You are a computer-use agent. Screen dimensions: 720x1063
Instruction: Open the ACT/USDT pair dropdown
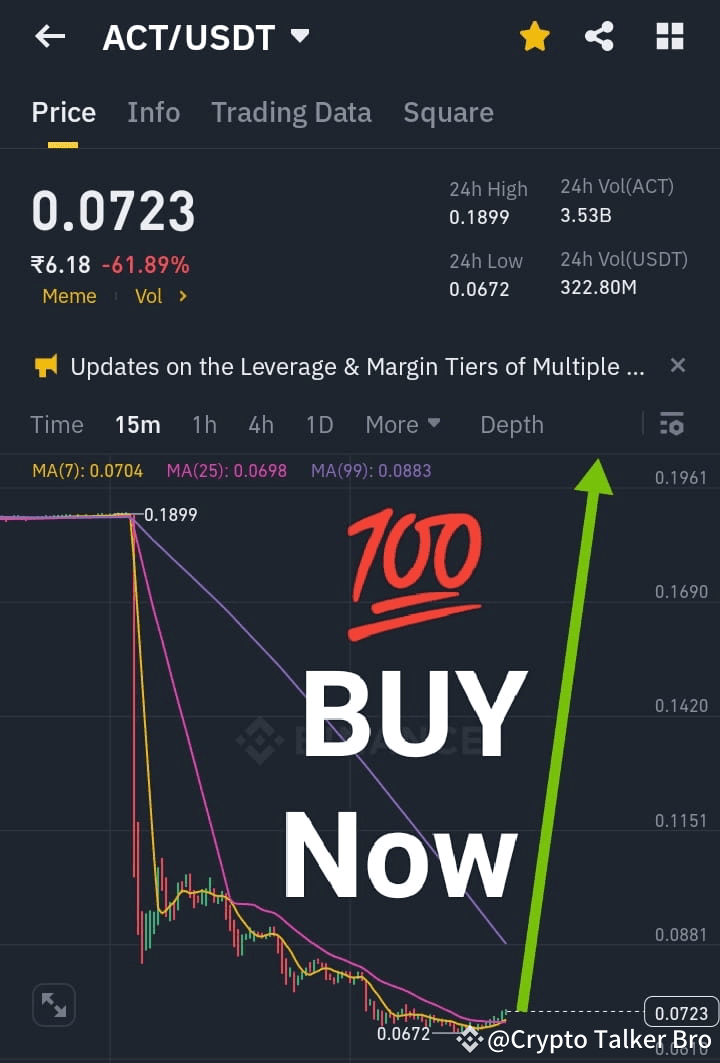299,37
